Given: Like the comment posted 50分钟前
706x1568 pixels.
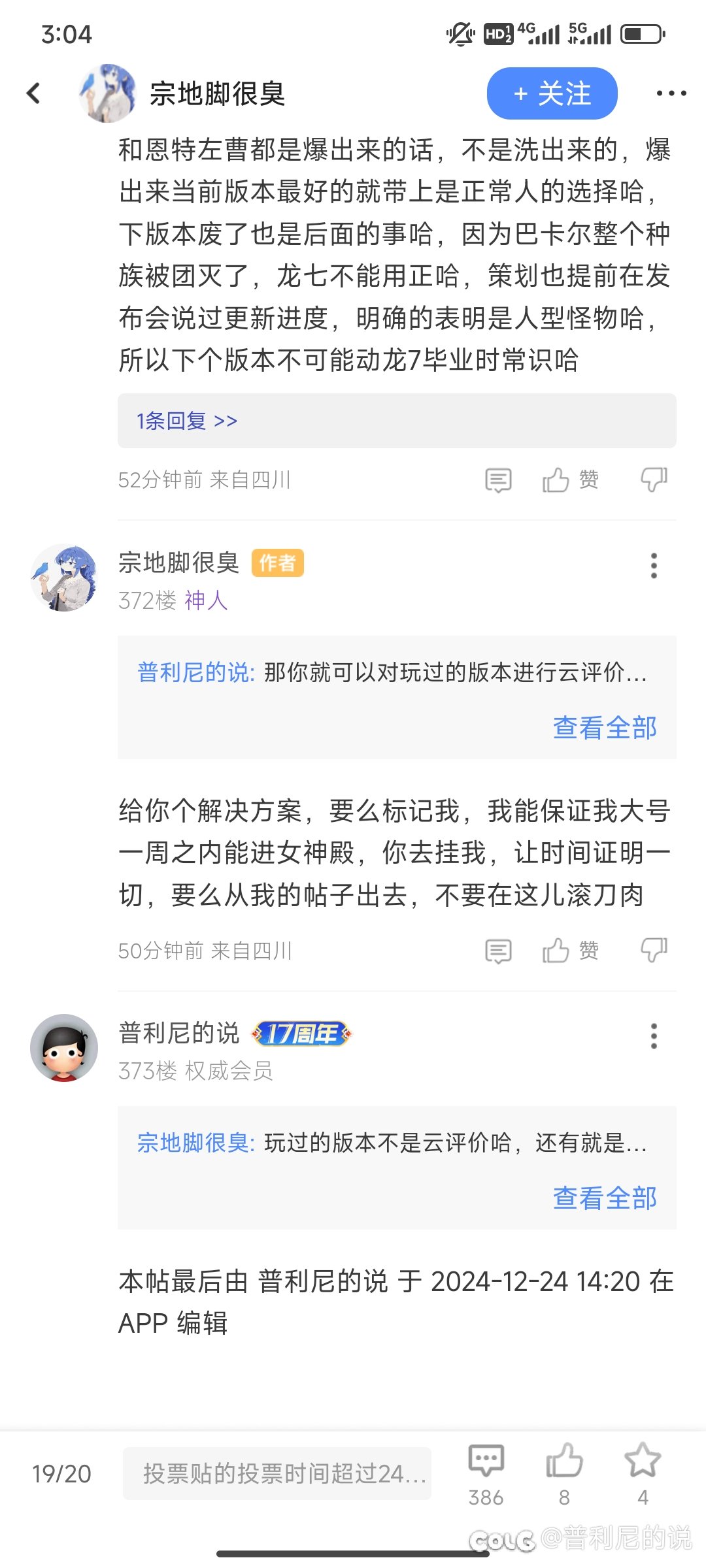Looking at the screenshot, I should pyautogui.click(x=570, y=951).
